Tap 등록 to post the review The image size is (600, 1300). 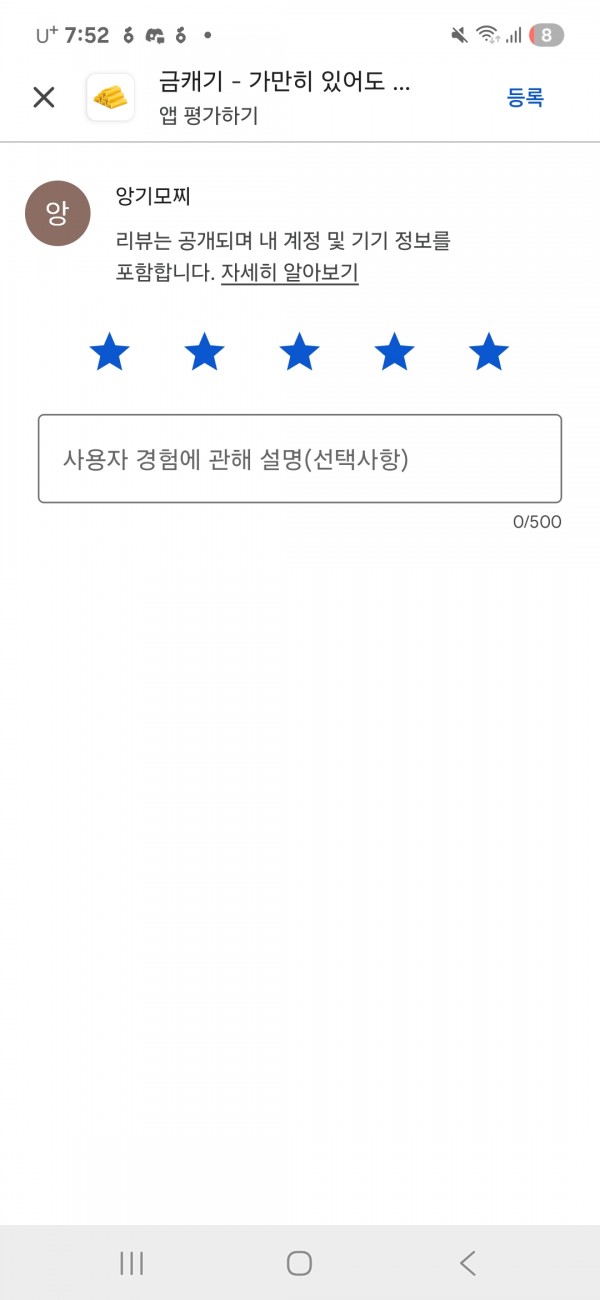pyautogui.click(x=525, y=97)
